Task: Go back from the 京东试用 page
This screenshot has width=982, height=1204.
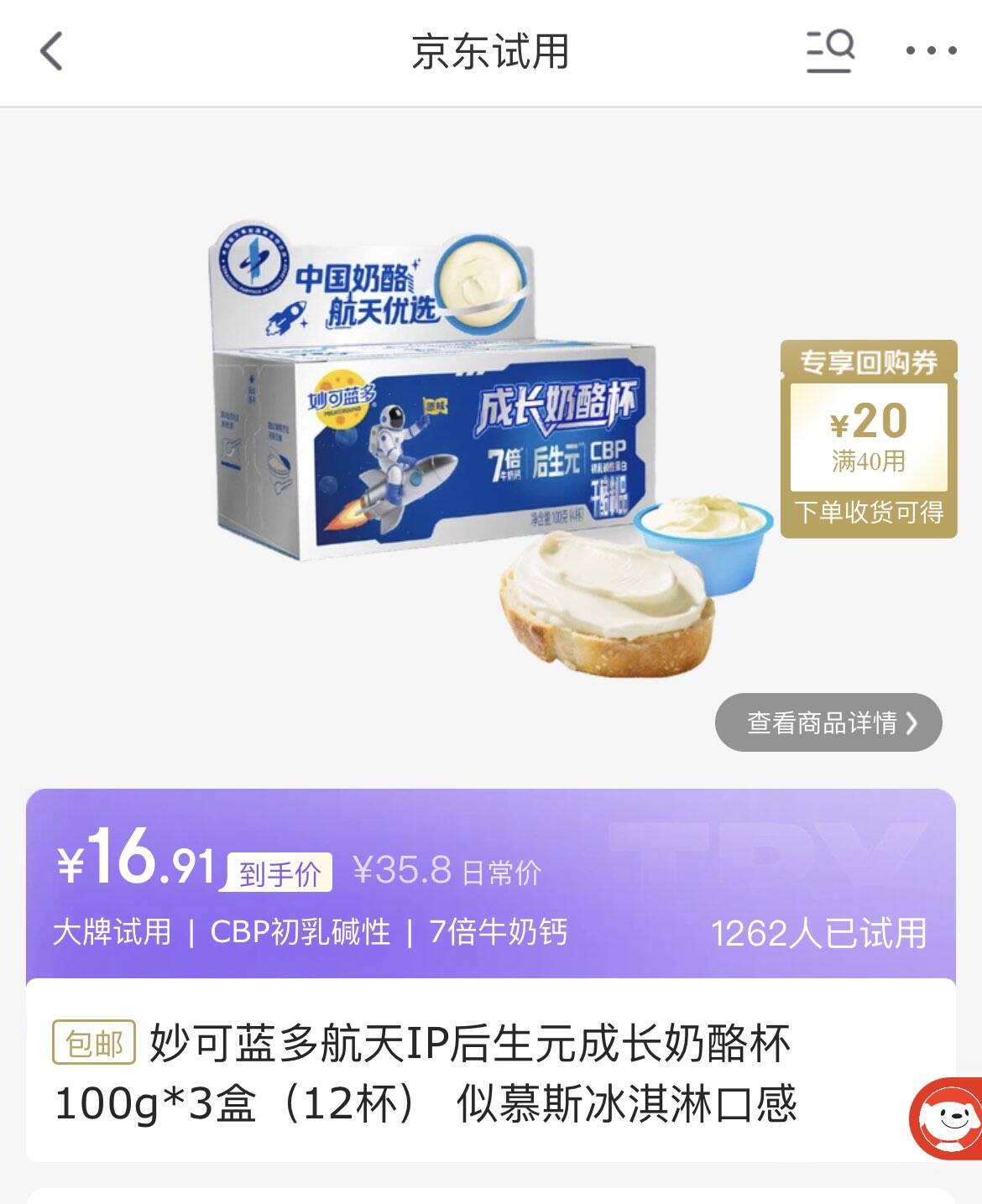Action: [x=52, y=51]
